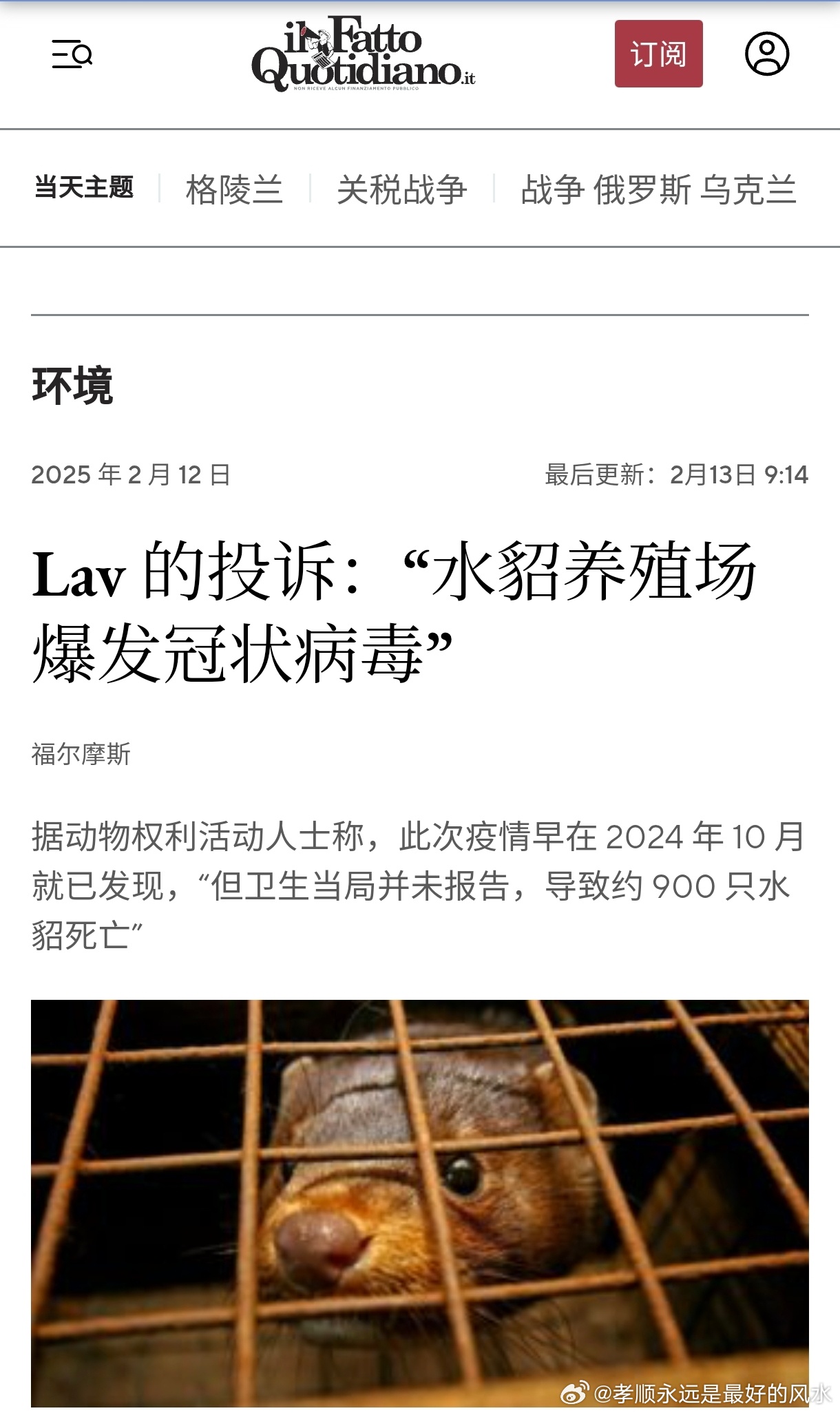Tap the 订阅 subscribe button
The image size is (840, 1413).
tap(658, 54)
